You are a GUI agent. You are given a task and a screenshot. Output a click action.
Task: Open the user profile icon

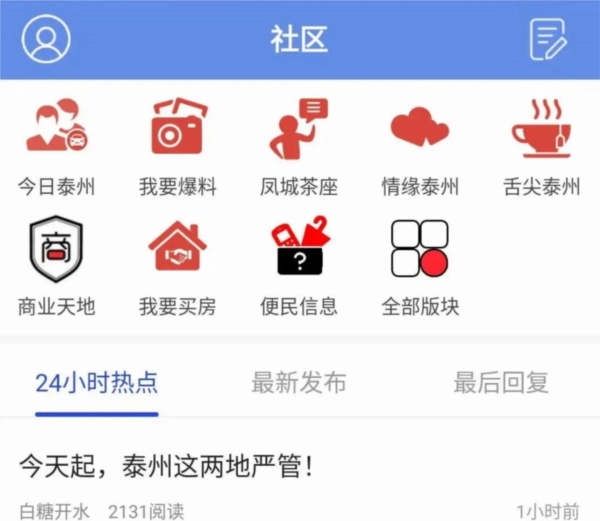46,39
